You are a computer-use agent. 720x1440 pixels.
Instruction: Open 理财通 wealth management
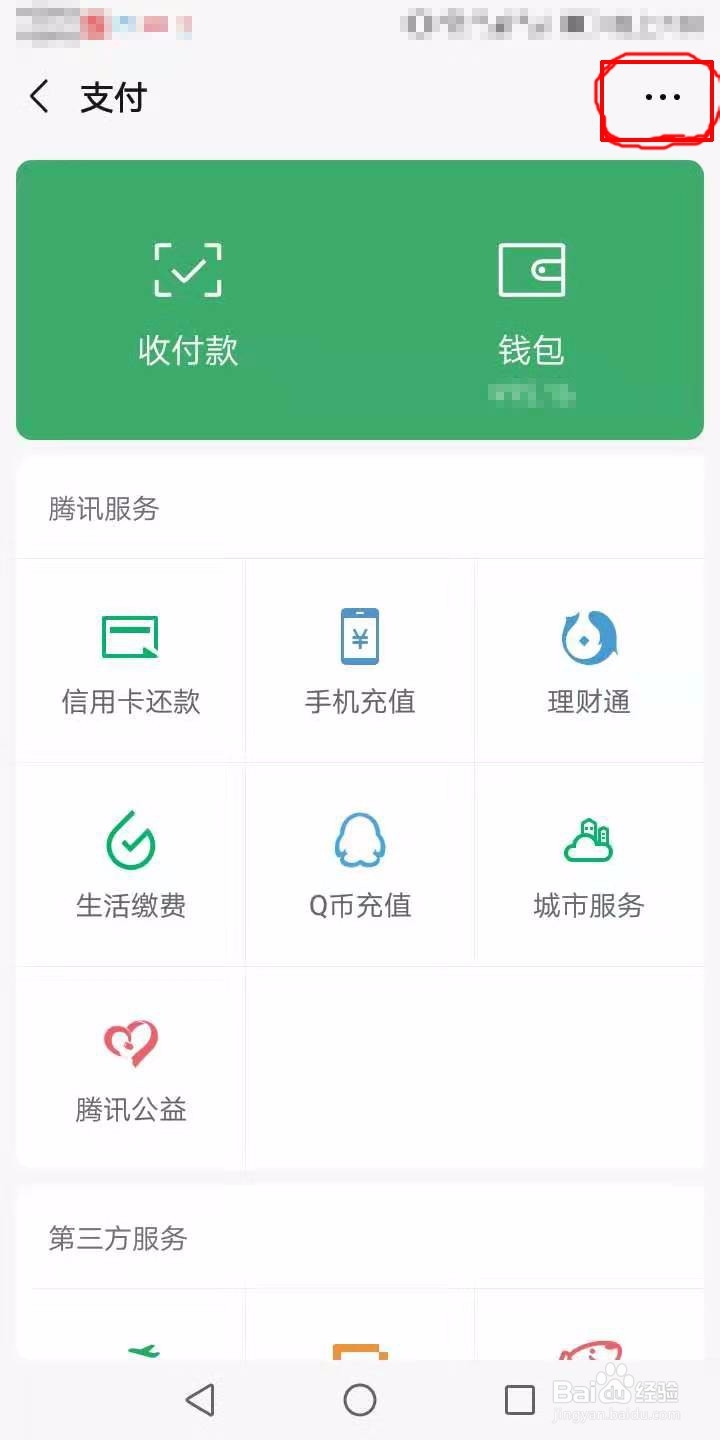[x=589, y=660]
